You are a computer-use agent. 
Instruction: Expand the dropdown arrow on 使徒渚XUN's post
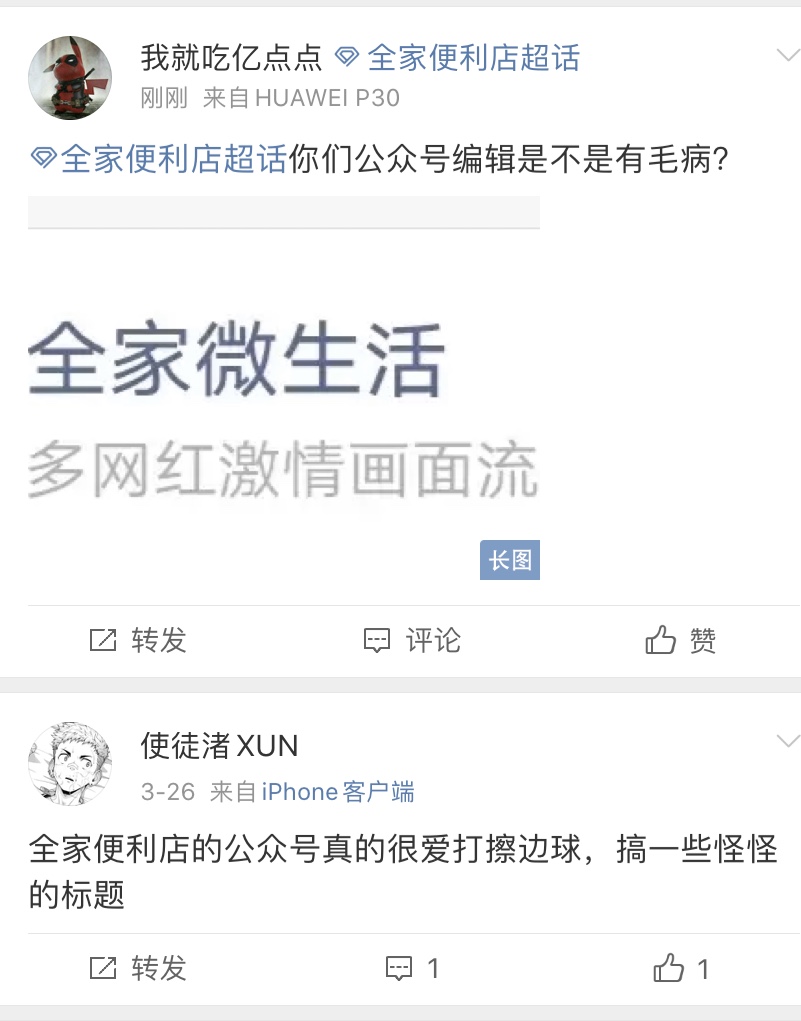pyautogui.click(x=787, y=741)
